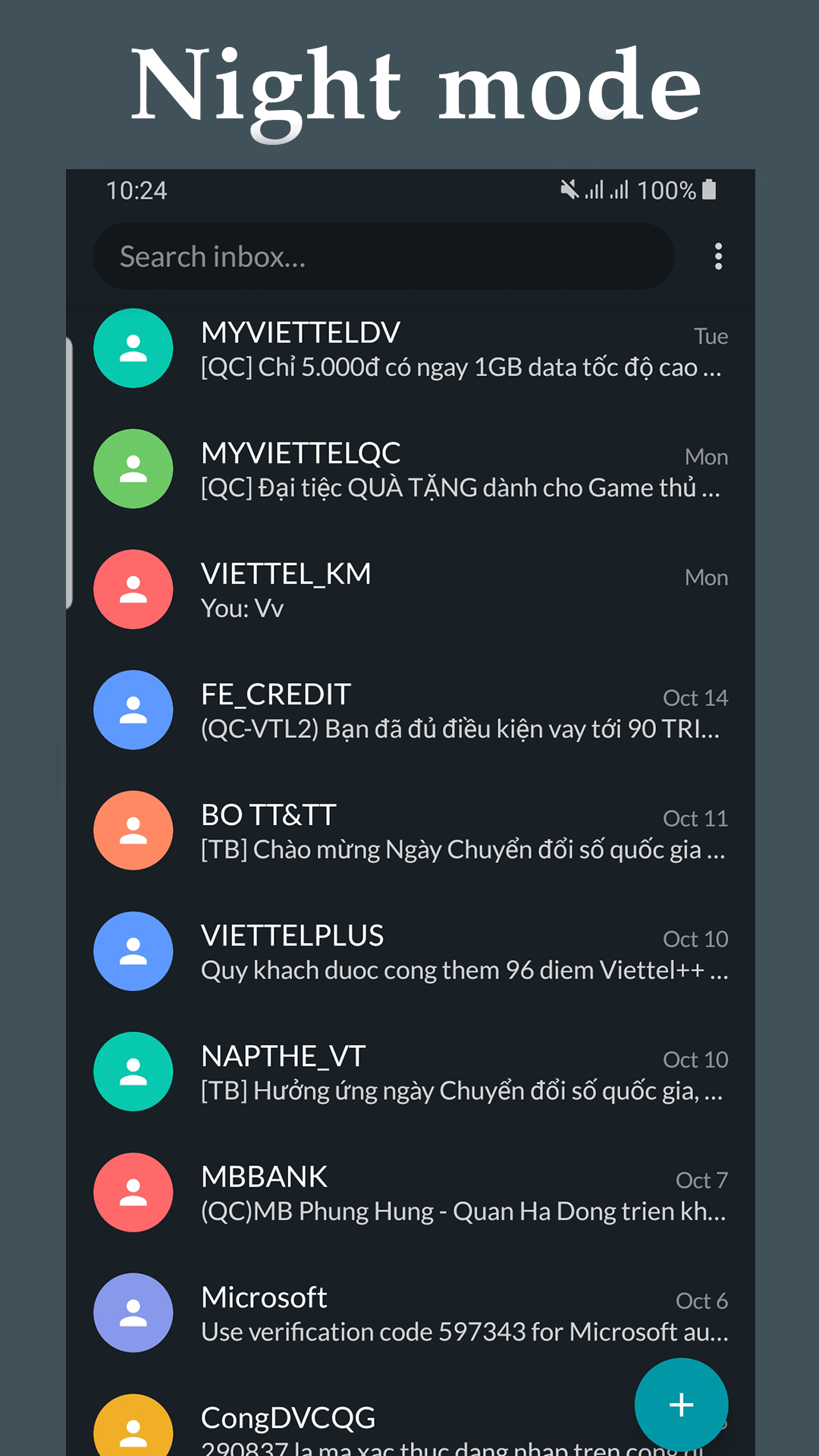
Task: Tap the 100% battery percentage label
Action: (x=666, y=190)
